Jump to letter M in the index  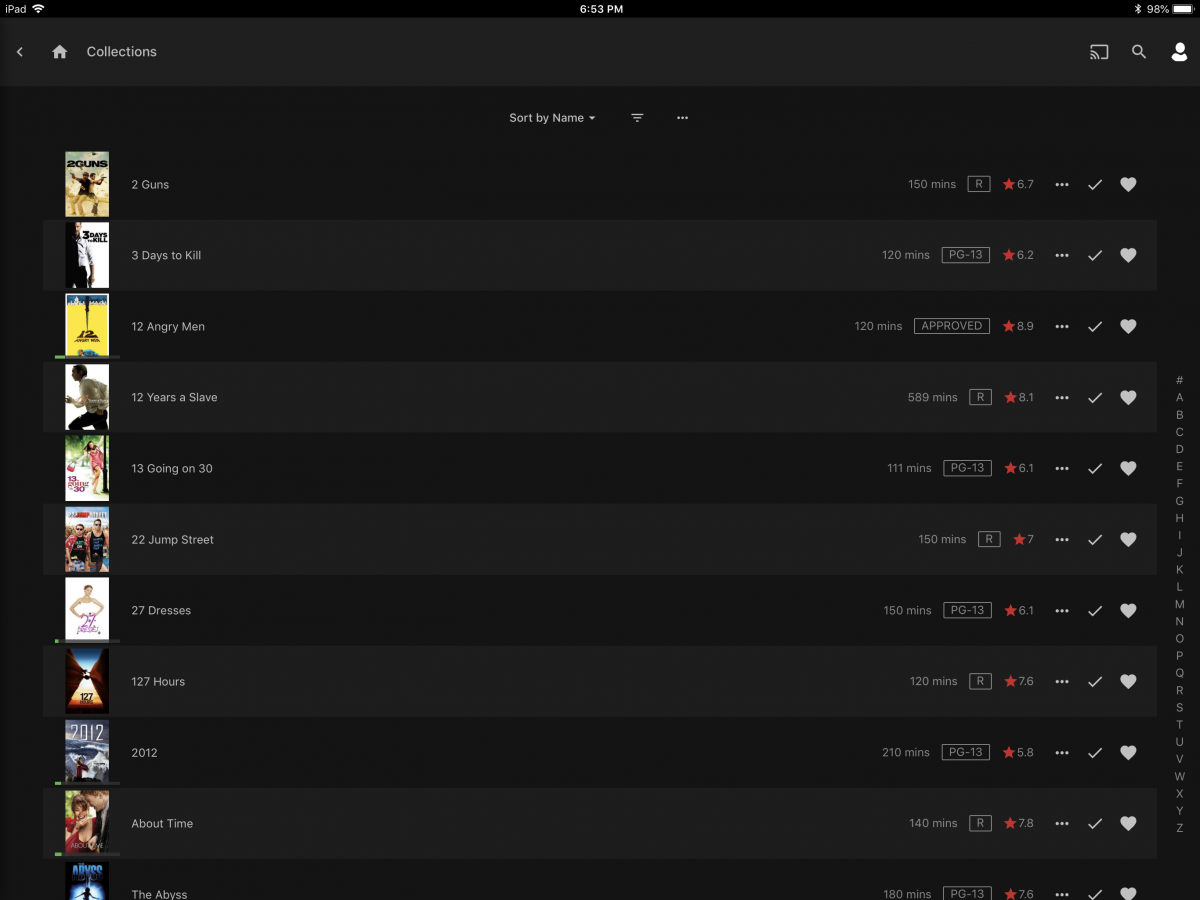tap(1179, 604)
